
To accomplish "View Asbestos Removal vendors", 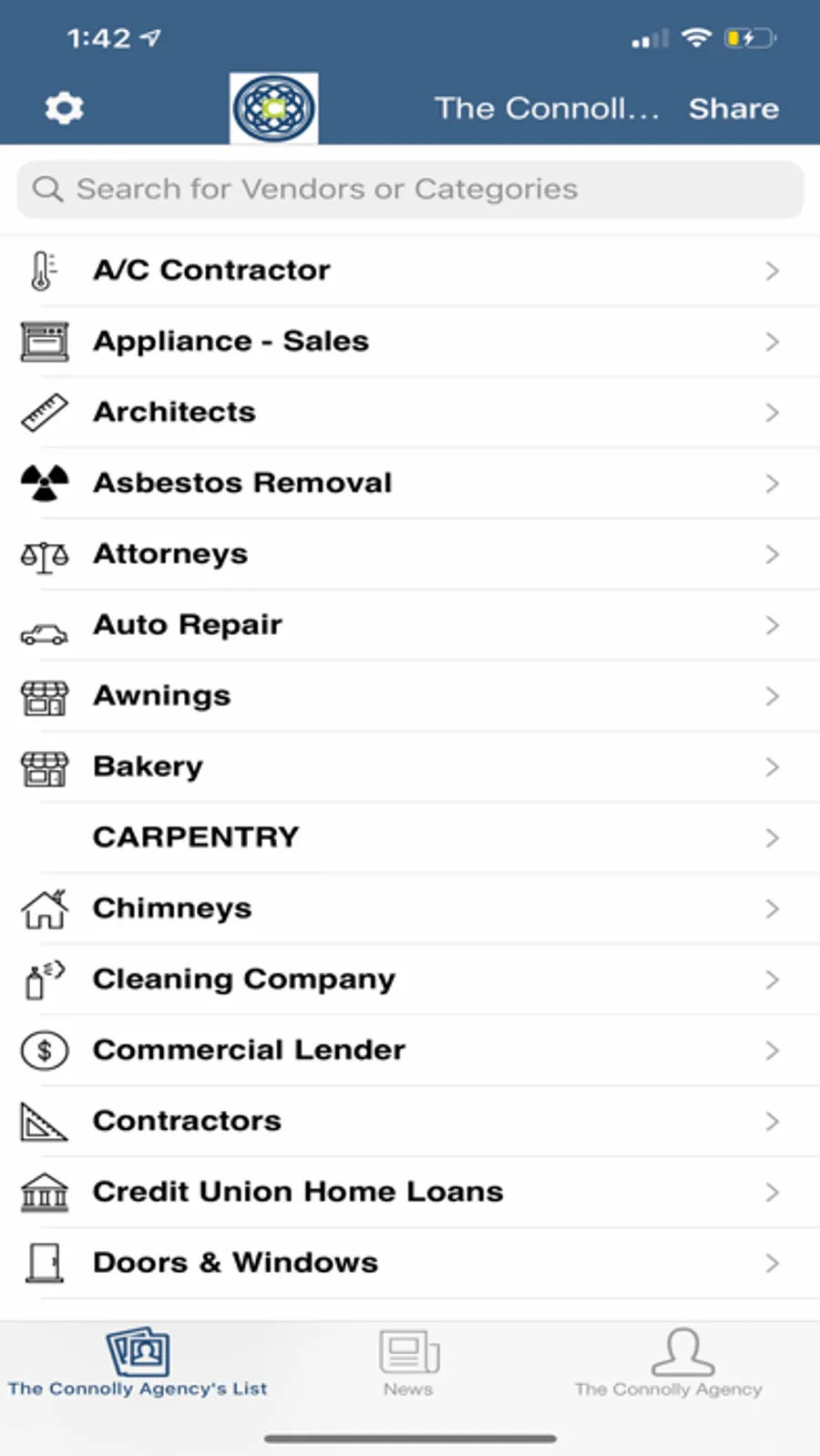I will click(410, 483).
